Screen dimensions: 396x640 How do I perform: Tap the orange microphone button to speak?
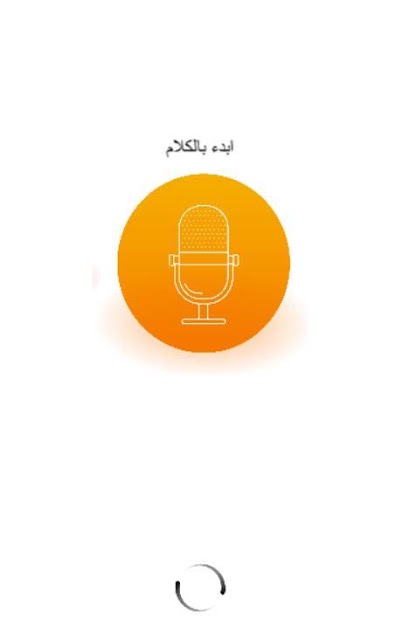pos(204,263)
